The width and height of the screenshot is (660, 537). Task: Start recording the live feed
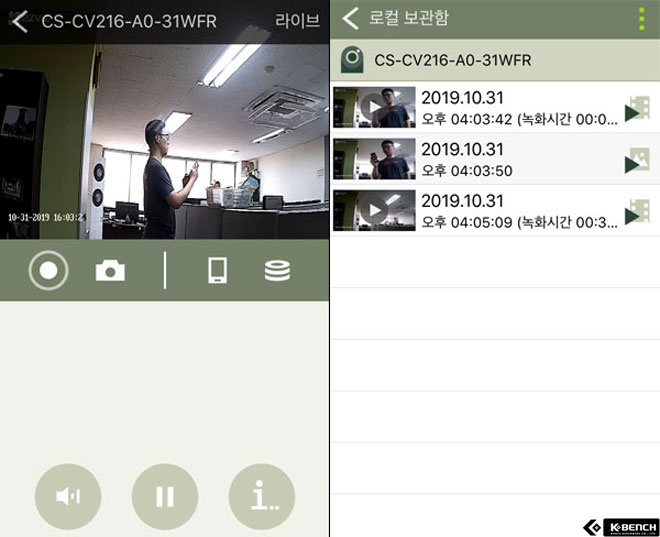coord(49,271)
